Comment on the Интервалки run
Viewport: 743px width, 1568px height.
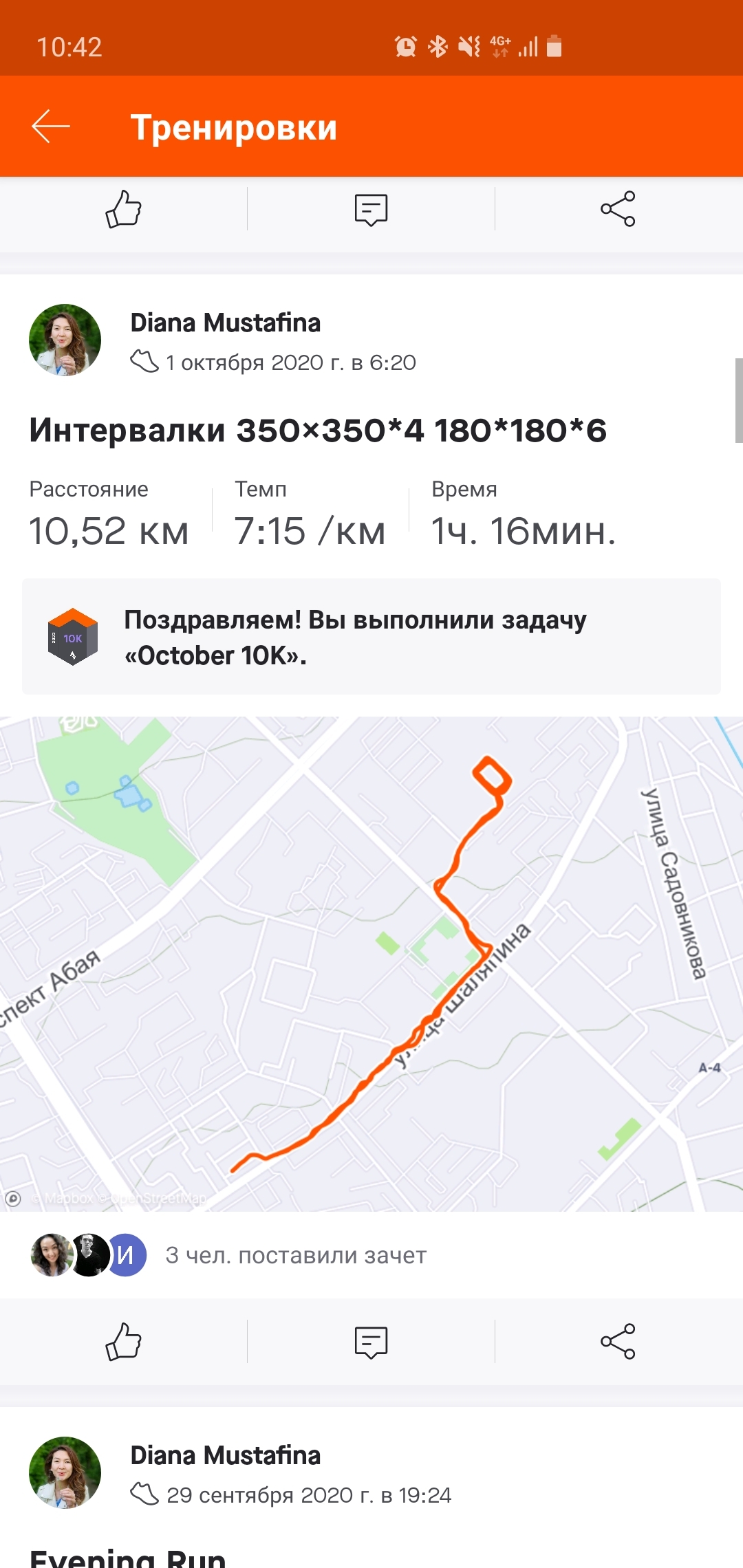click(x=371, y=1342)
